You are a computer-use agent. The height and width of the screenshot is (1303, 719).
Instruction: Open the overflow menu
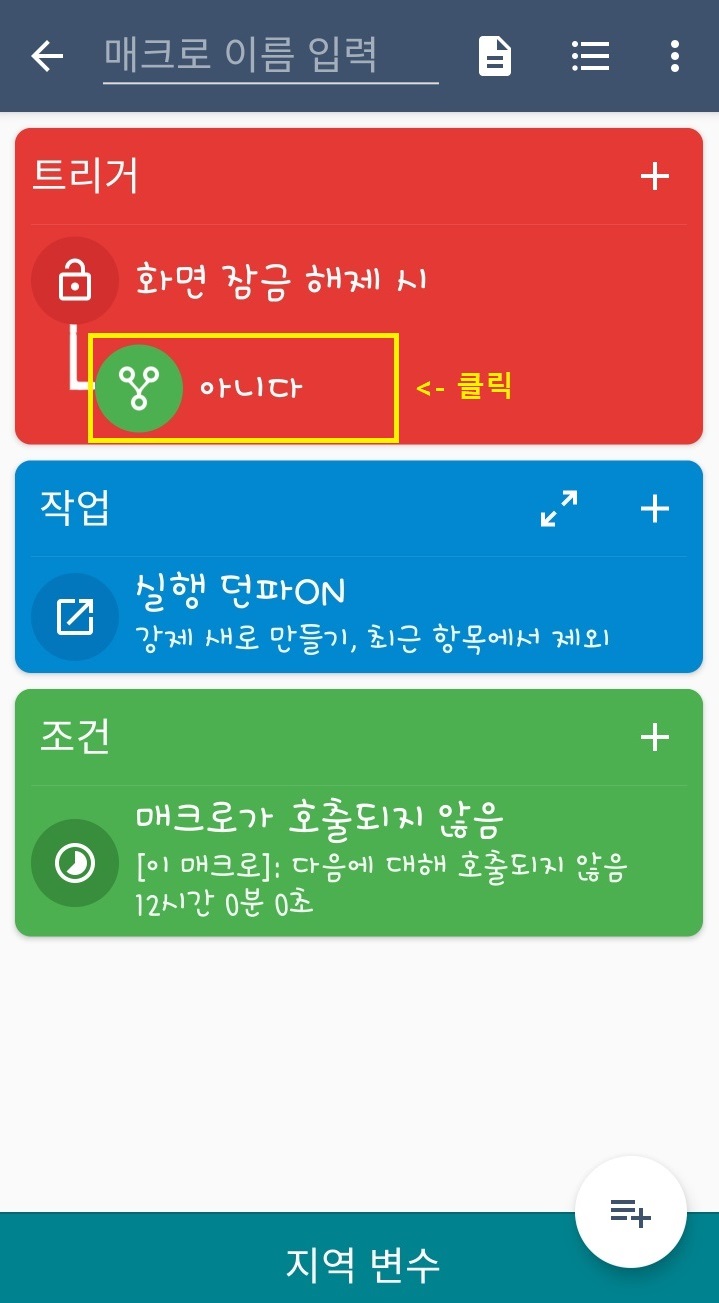(x=675, y=56)
